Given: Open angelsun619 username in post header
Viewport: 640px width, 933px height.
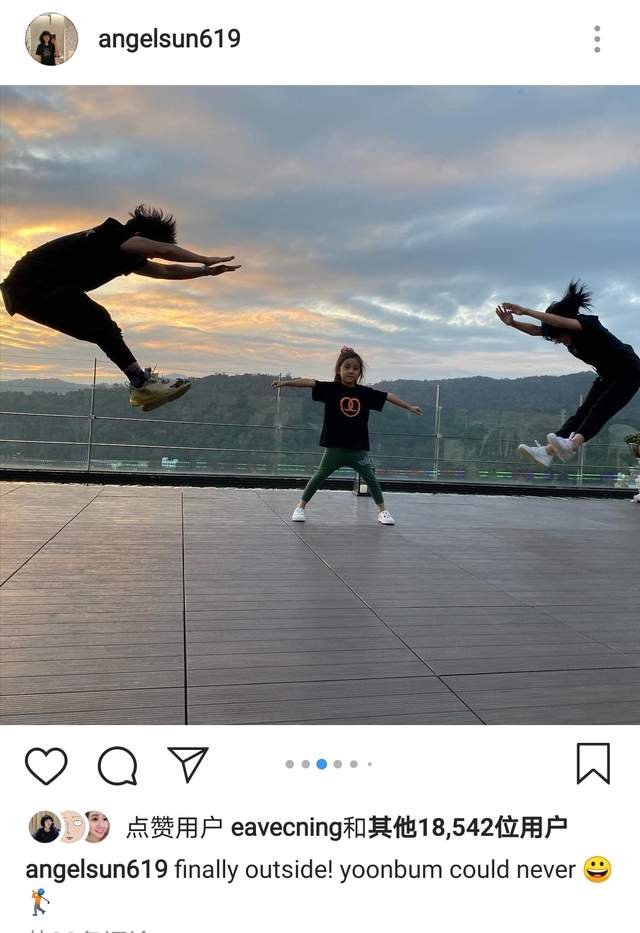Looking at the screenshot, I should (169, 39).
